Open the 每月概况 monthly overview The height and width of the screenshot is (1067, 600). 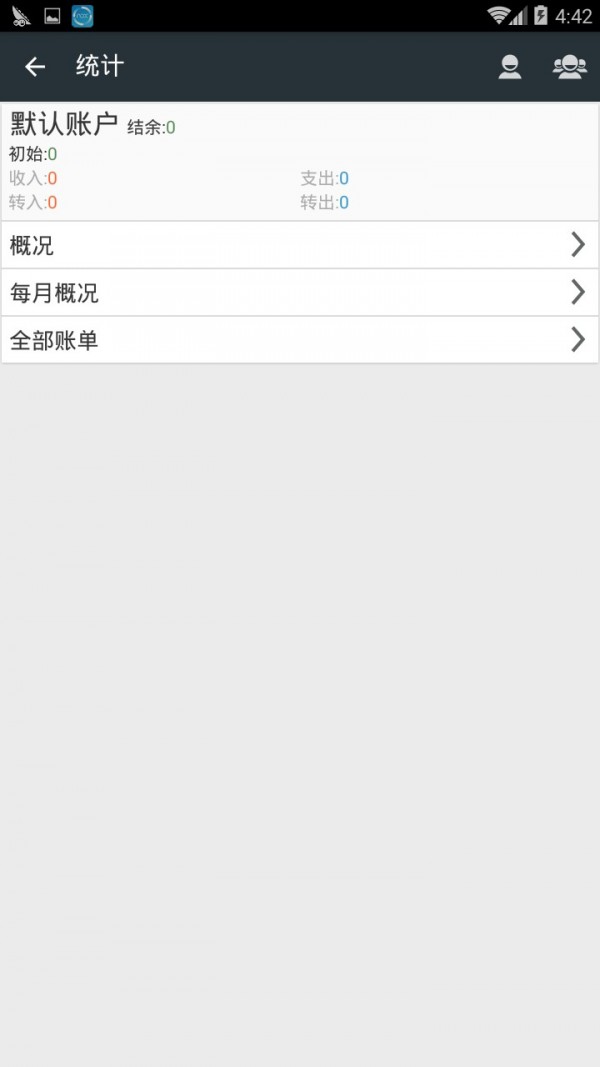pyautogui.click(x=300, y=293)
